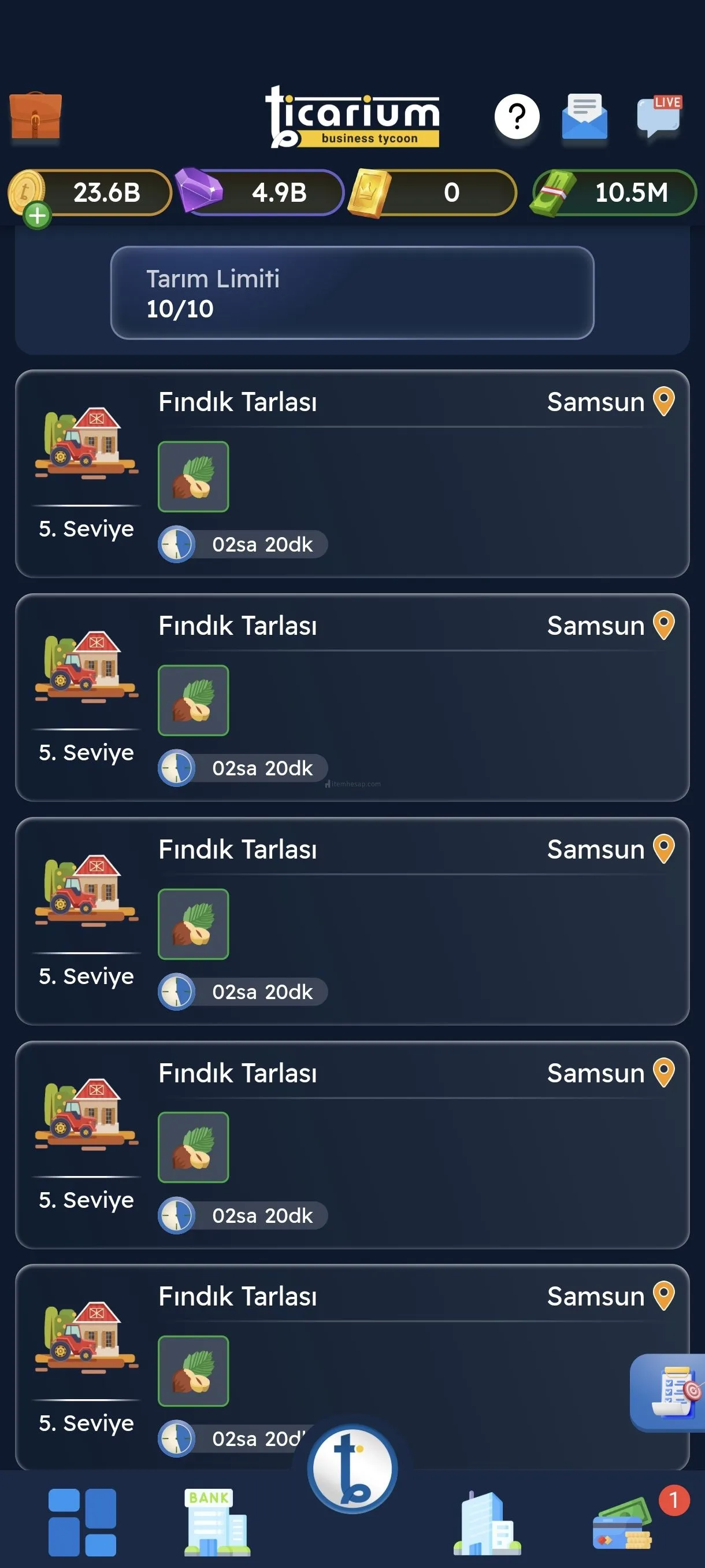This screenshot has height=1568, width=705.
Task: Open the first Fındık Tarlası card
Action: pyautogui.click(x=352, y=473)
